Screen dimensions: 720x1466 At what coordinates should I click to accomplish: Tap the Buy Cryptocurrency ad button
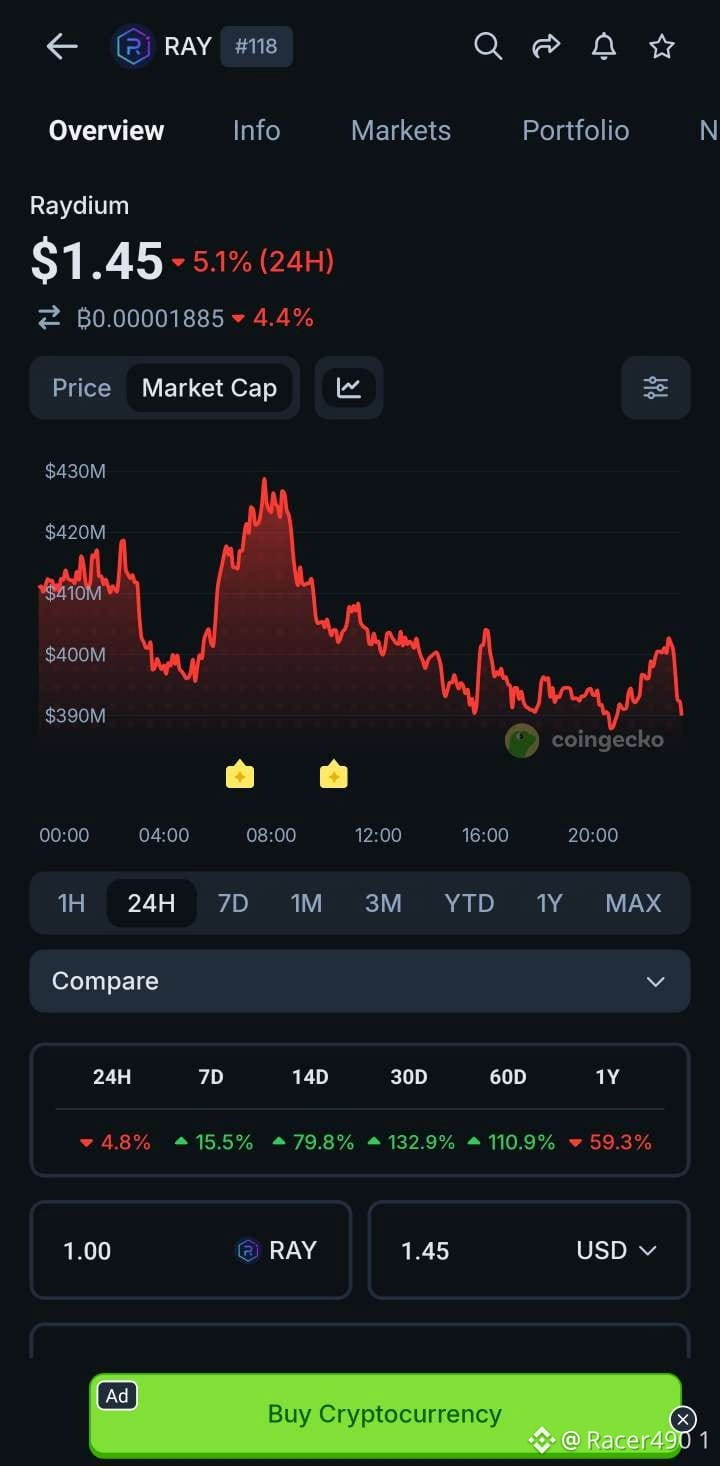click(385, 1414)
